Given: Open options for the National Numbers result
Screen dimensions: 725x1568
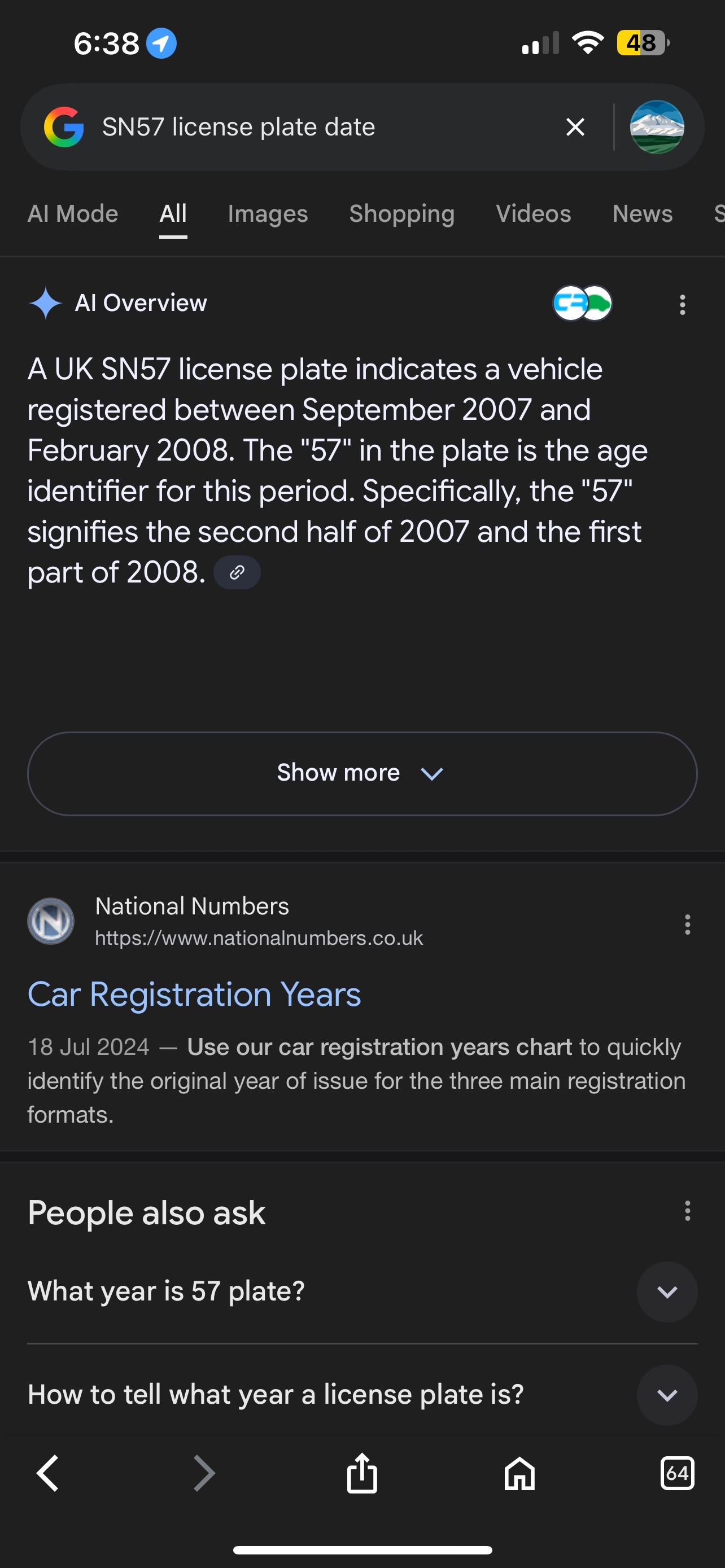Looking at the screenshot, I should click(x=687, y=924).
